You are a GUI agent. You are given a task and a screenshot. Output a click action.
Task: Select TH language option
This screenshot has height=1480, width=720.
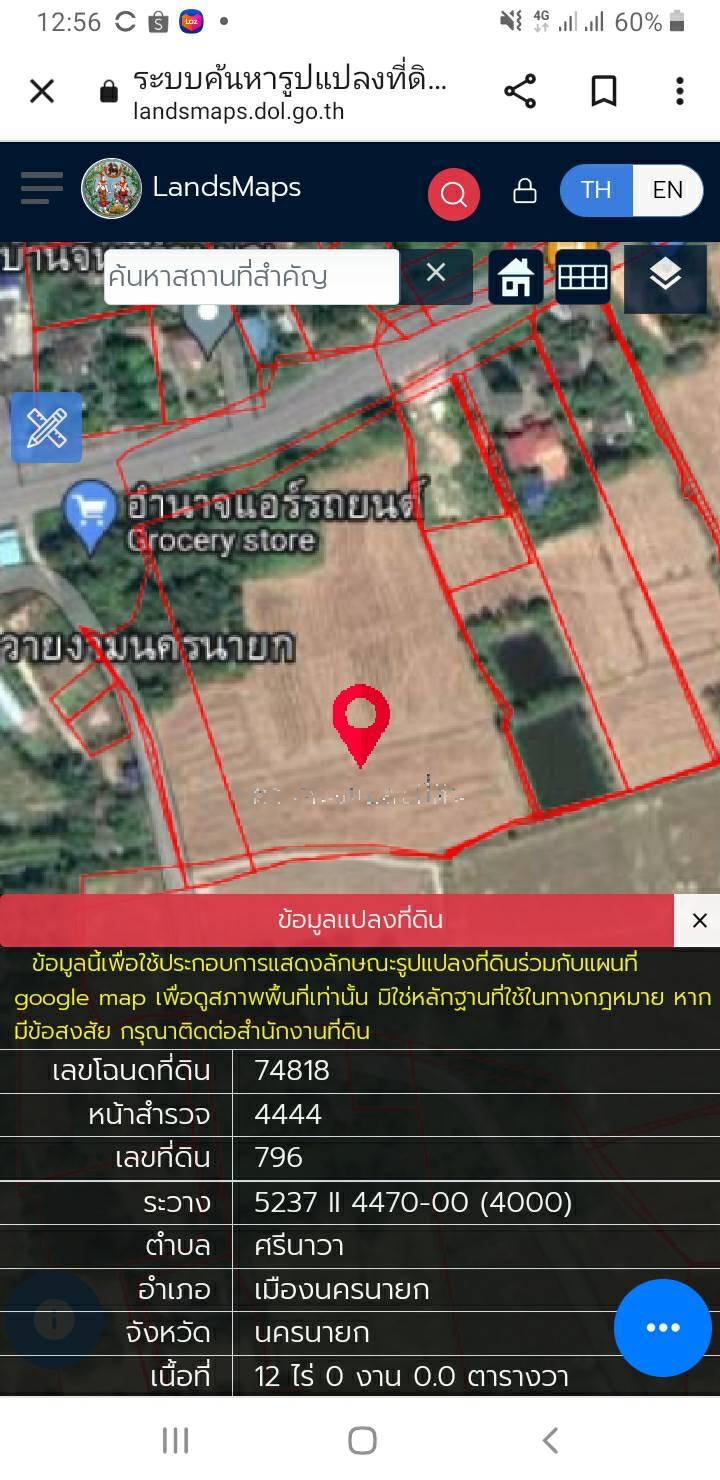(x=596, y=190)
